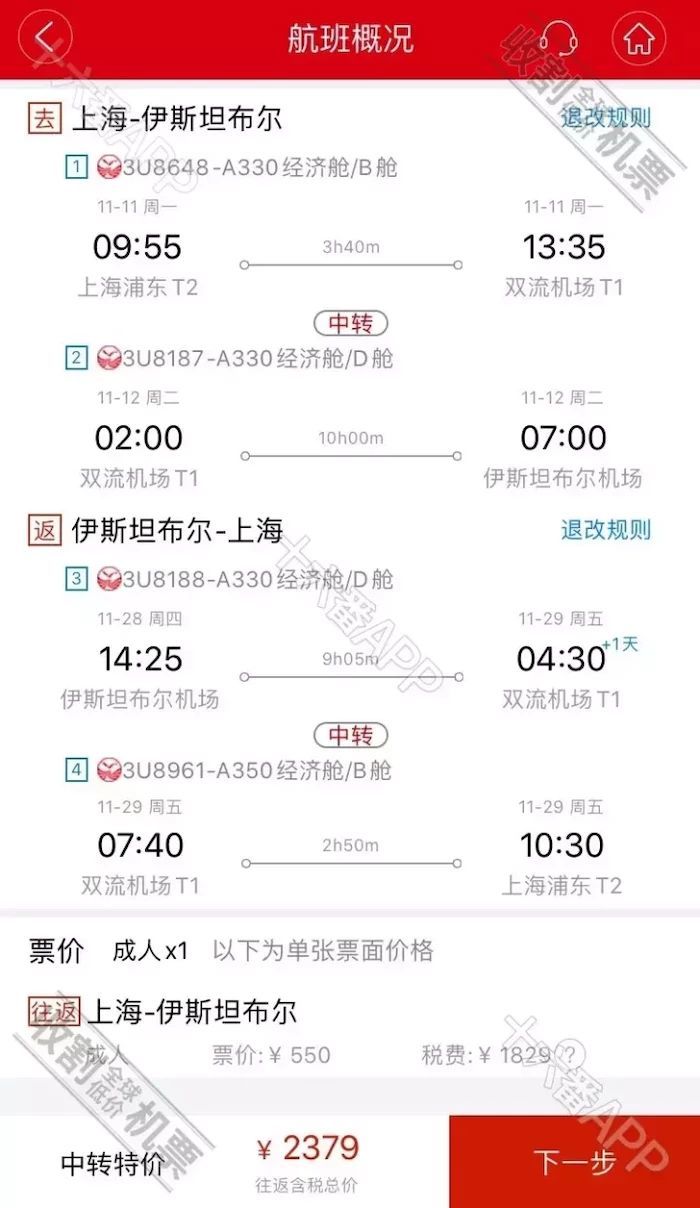Open customer service headset icon
The width and height of the screenshot is (700, 1208).
[559, 38]
